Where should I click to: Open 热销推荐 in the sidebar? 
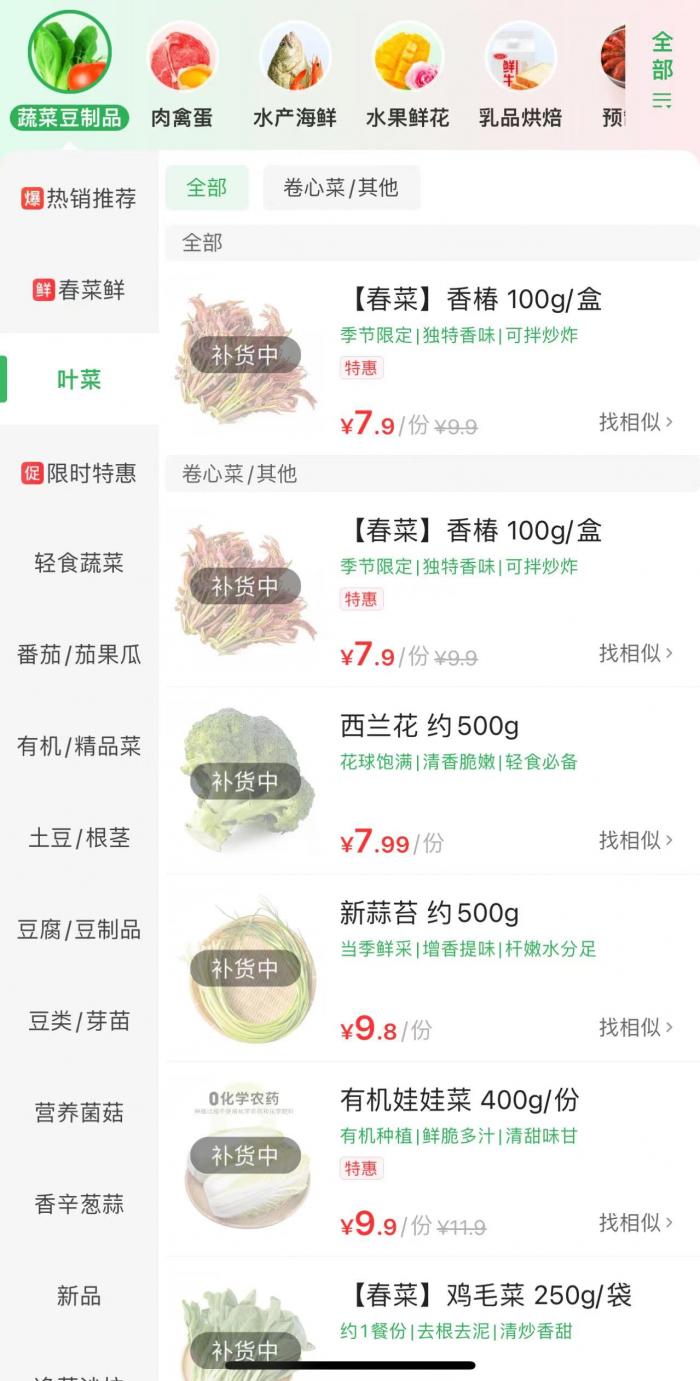(x=79, y=198)
